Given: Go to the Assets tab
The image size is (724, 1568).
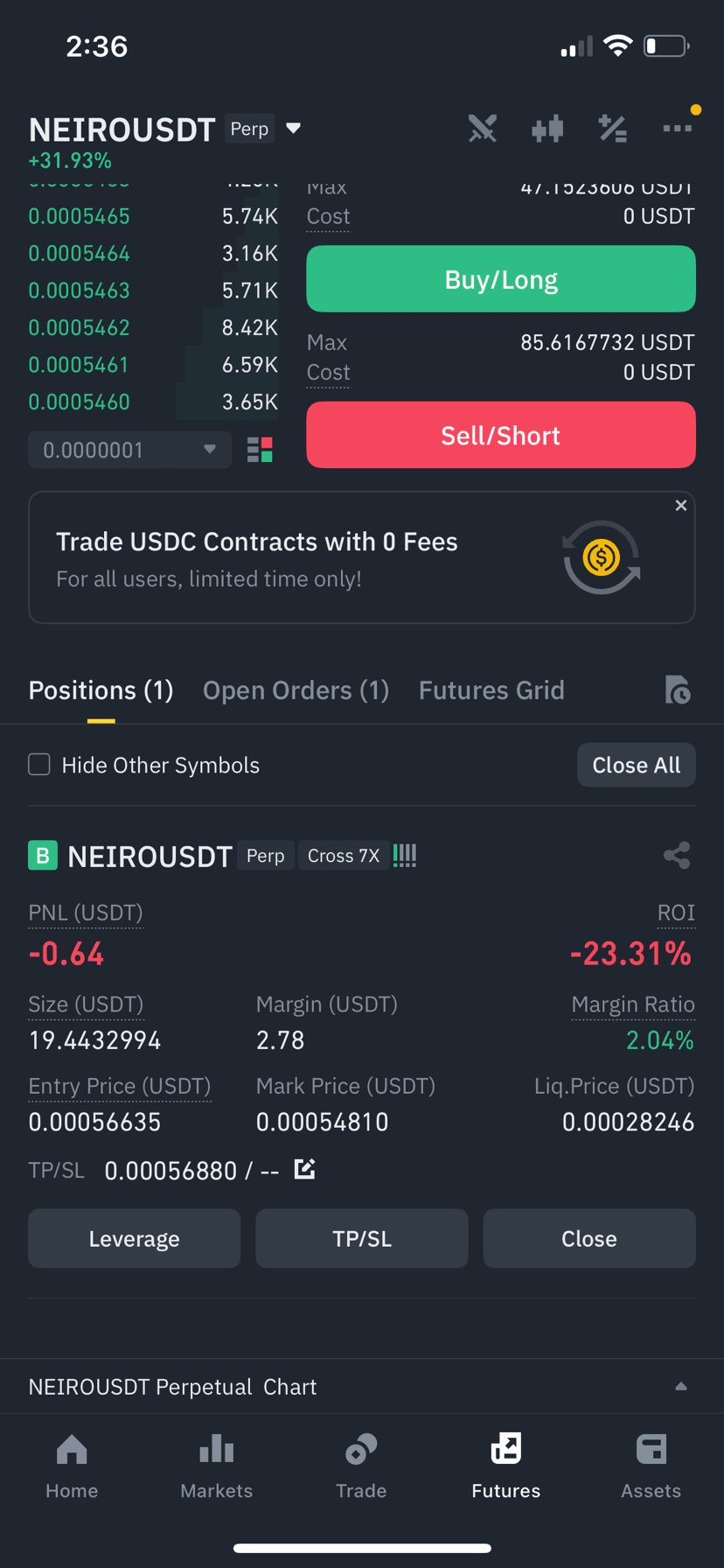Looking at the screenshot, I should click(x=651, y=1466).
